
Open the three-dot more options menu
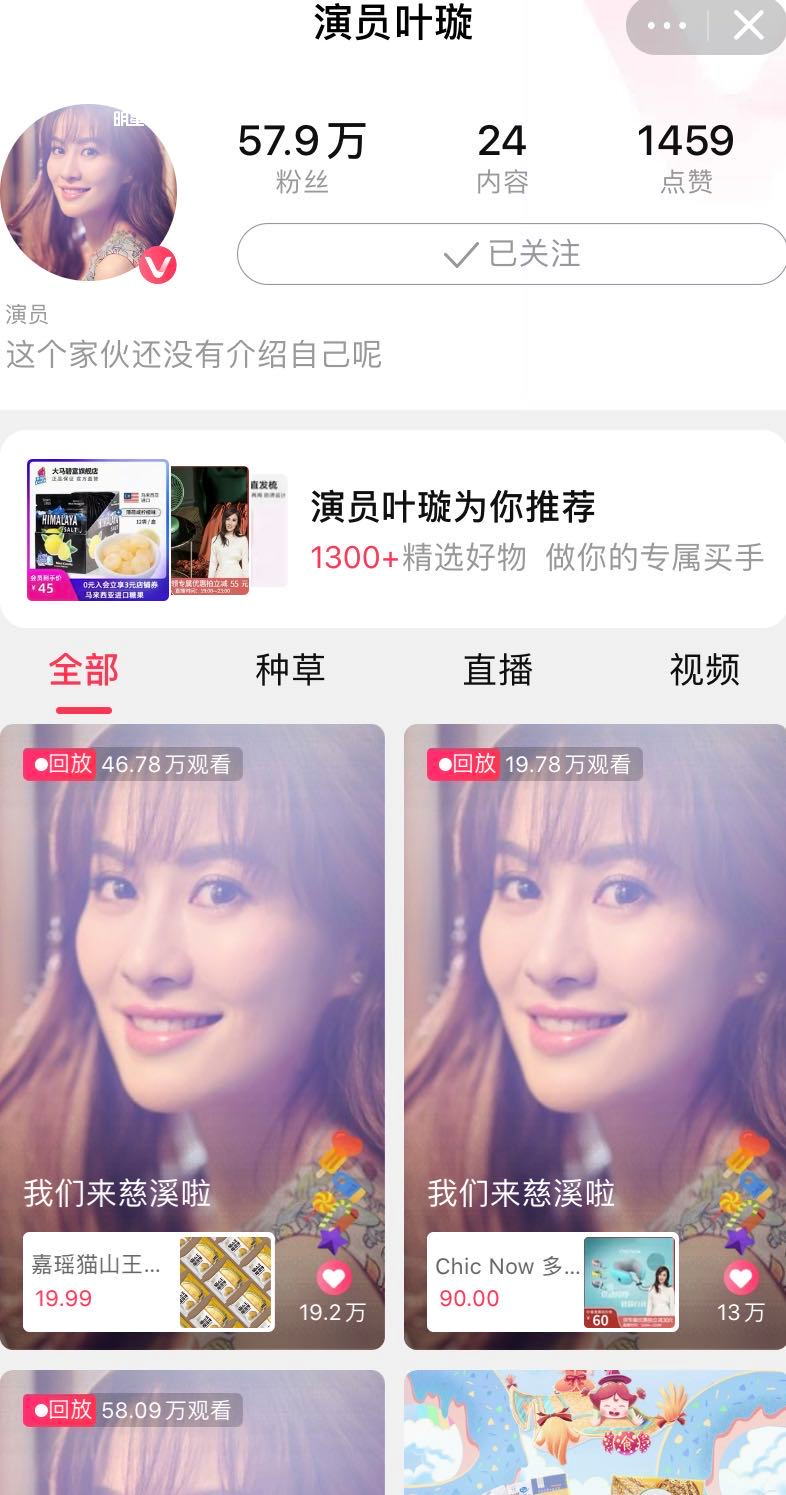pyautogui.click(x=667, y=26)
